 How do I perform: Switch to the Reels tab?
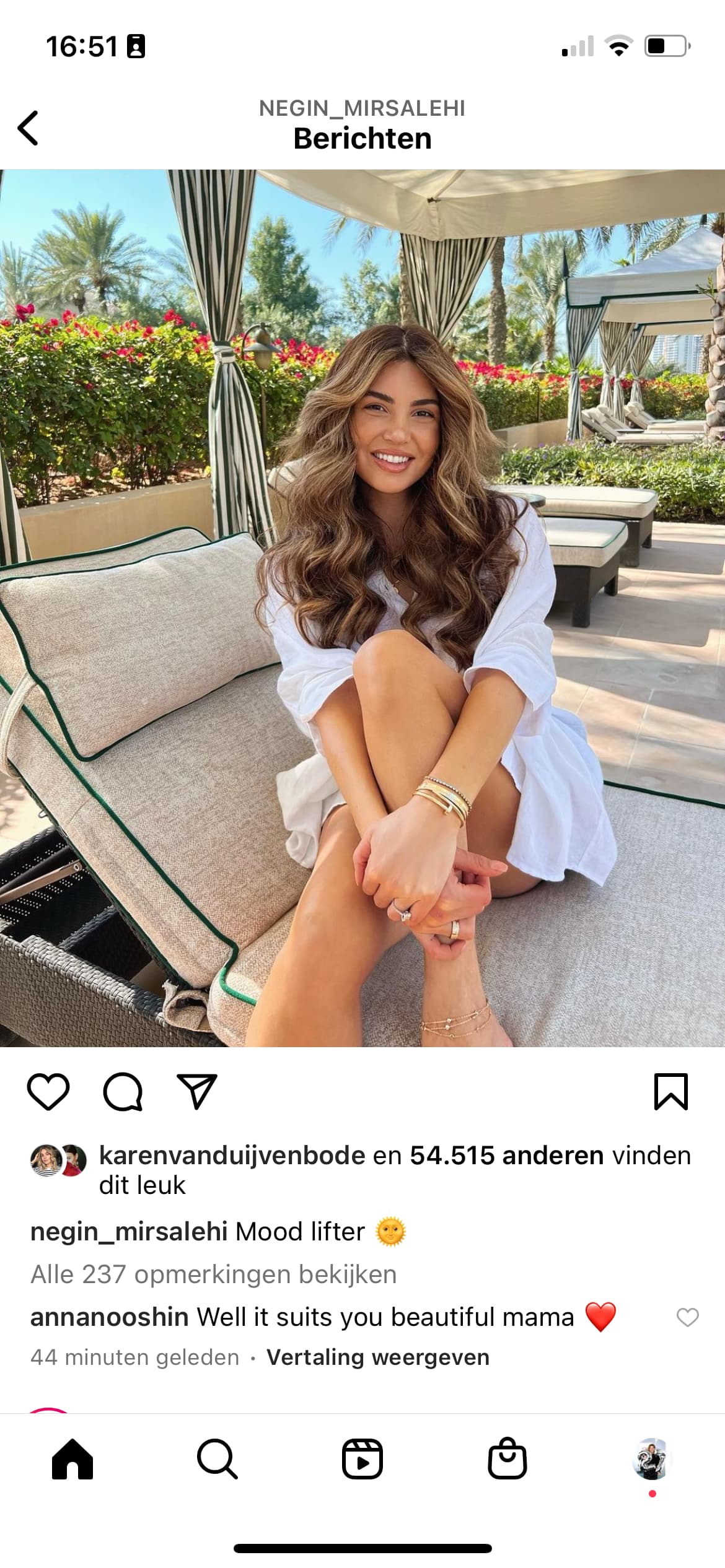[362, 1459]
